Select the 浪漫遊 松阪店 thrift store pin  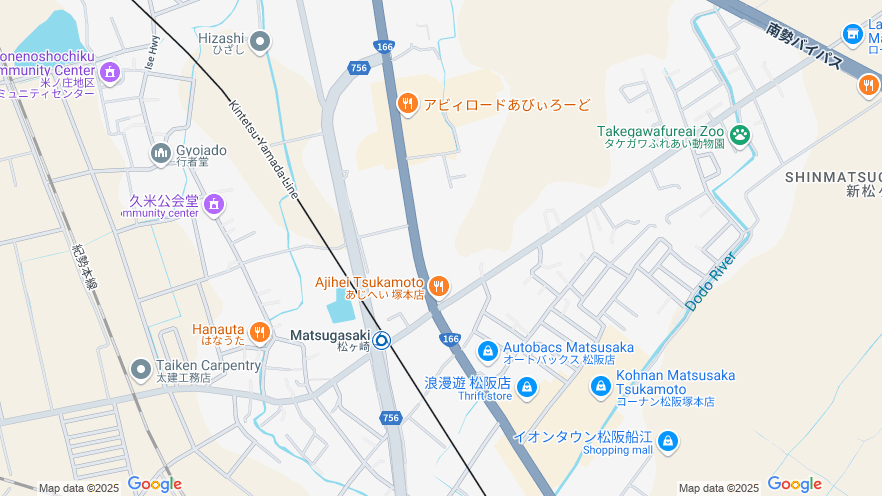point(527,387)
